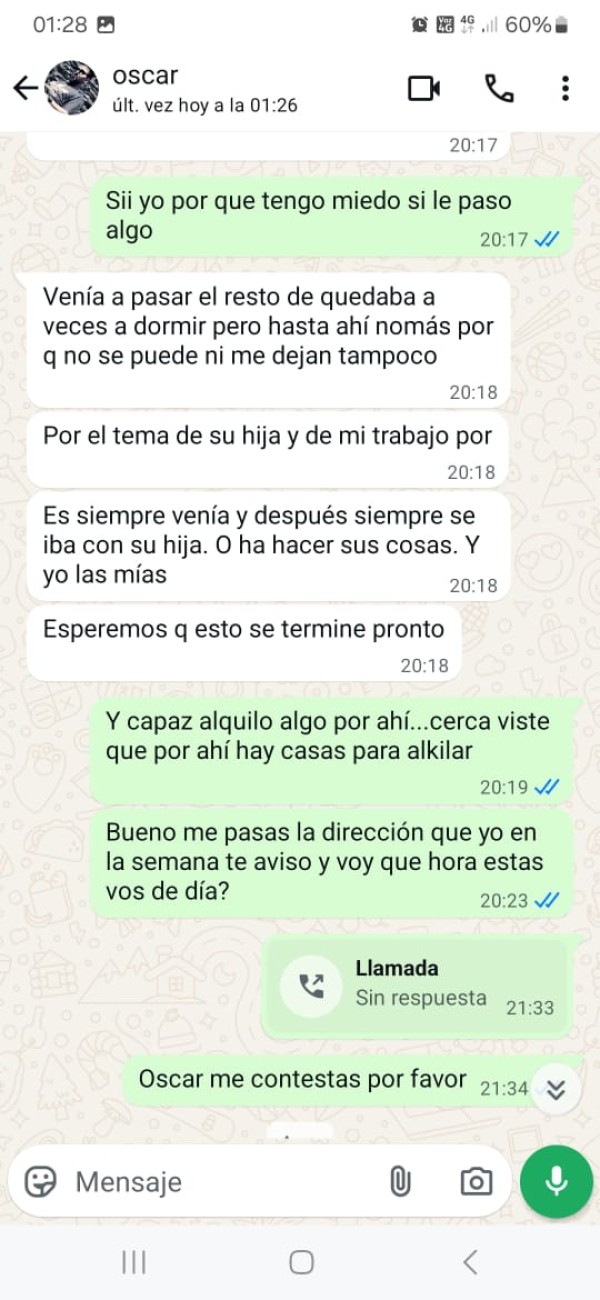
Task: Open the emoji picker
Action: pyautogui.click(x=40, y=1181)
